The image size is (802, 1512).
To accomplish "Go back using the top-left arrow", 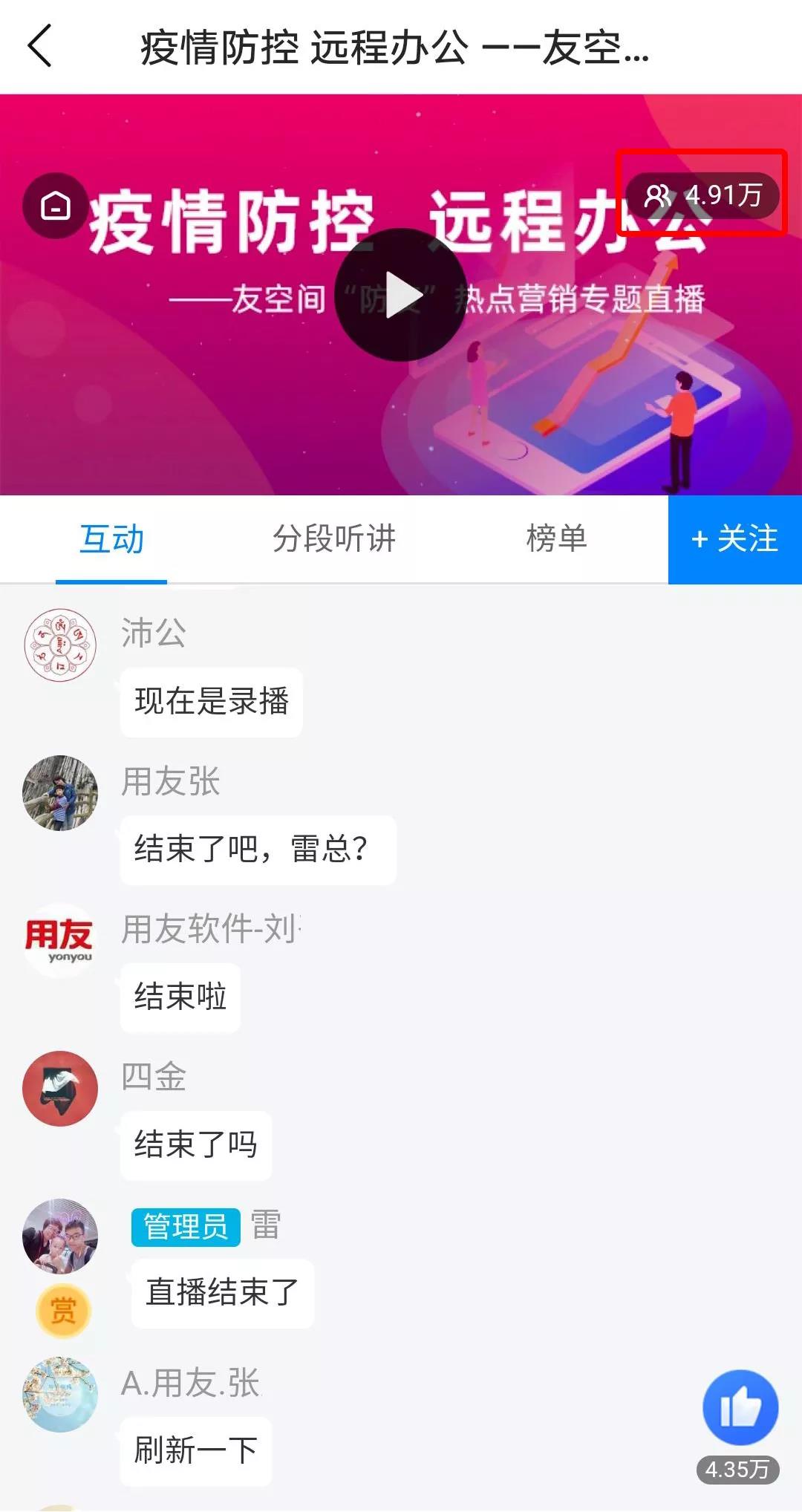I will (x=40, y=46).
